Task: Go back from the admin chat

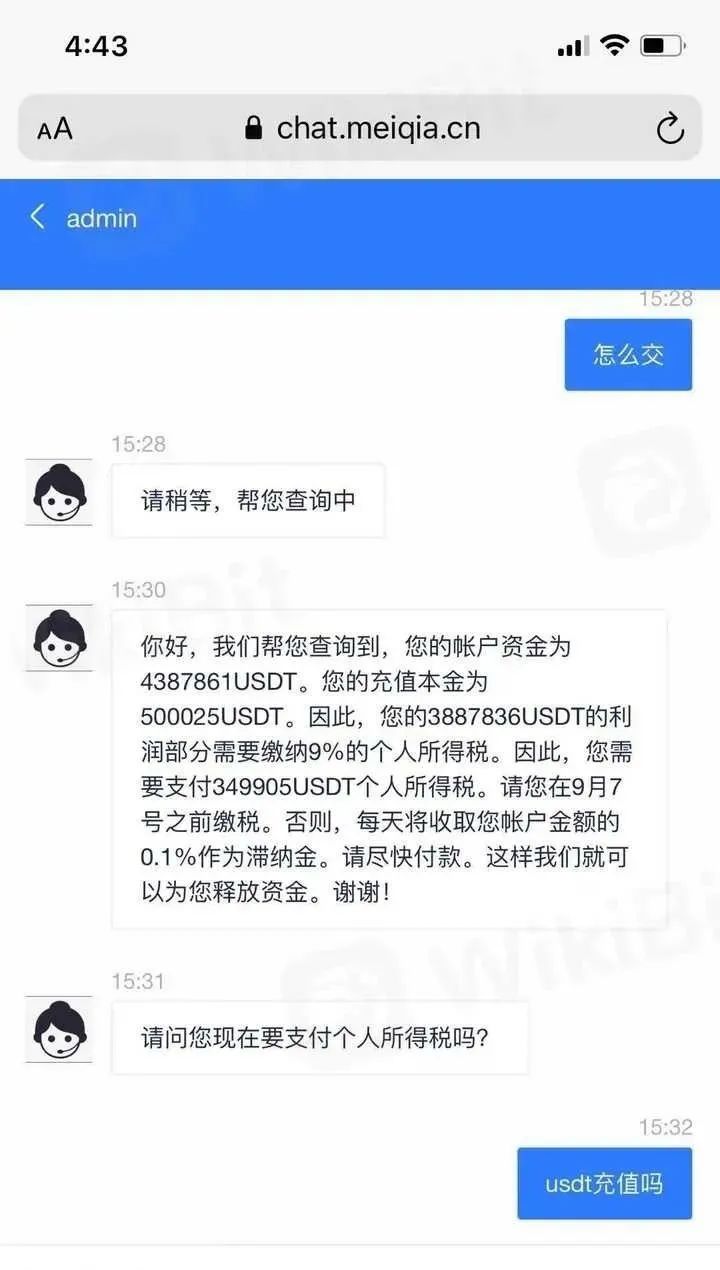Action: [38, 217]
